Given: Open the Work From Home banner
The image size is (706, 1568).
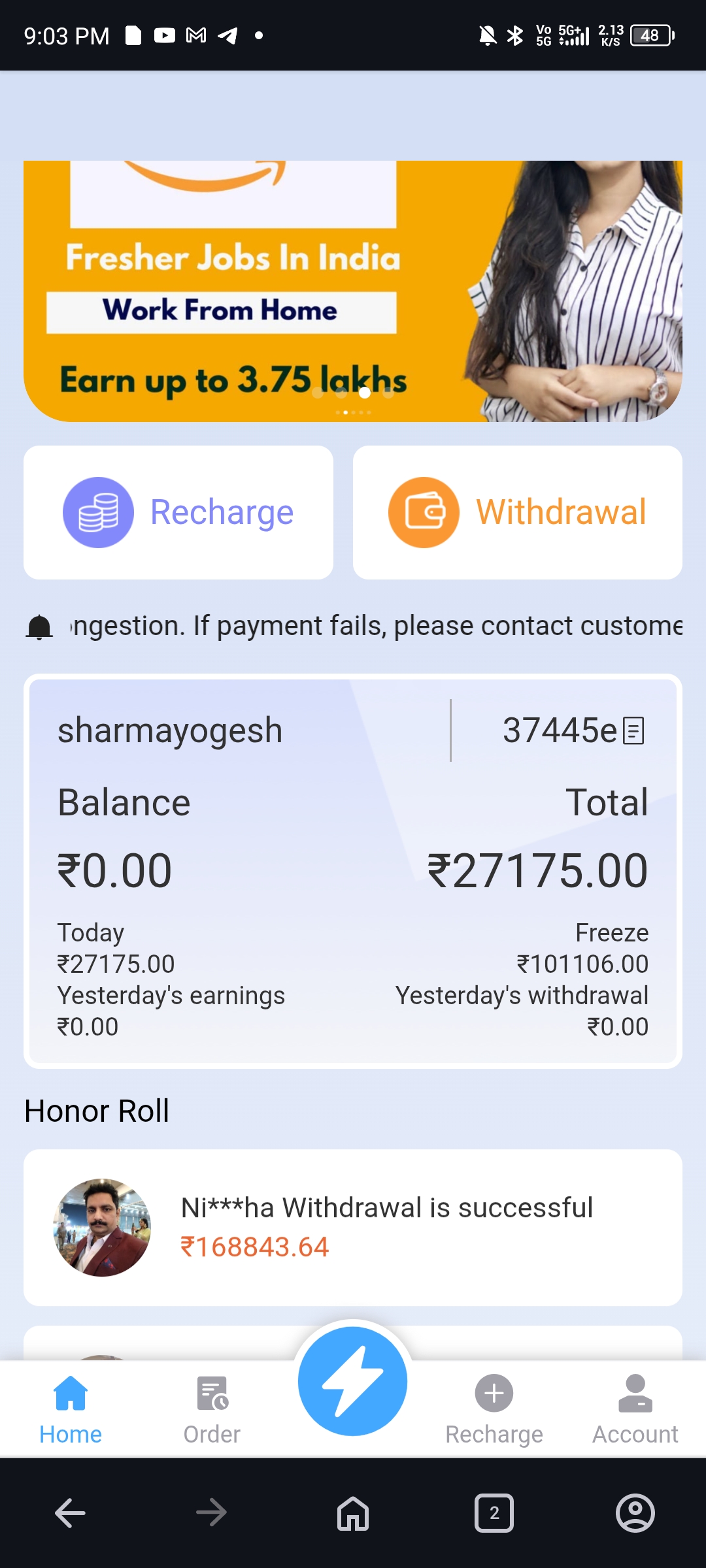Looking at the screenshot, I should pyautogui.click(x=353, y=291).
